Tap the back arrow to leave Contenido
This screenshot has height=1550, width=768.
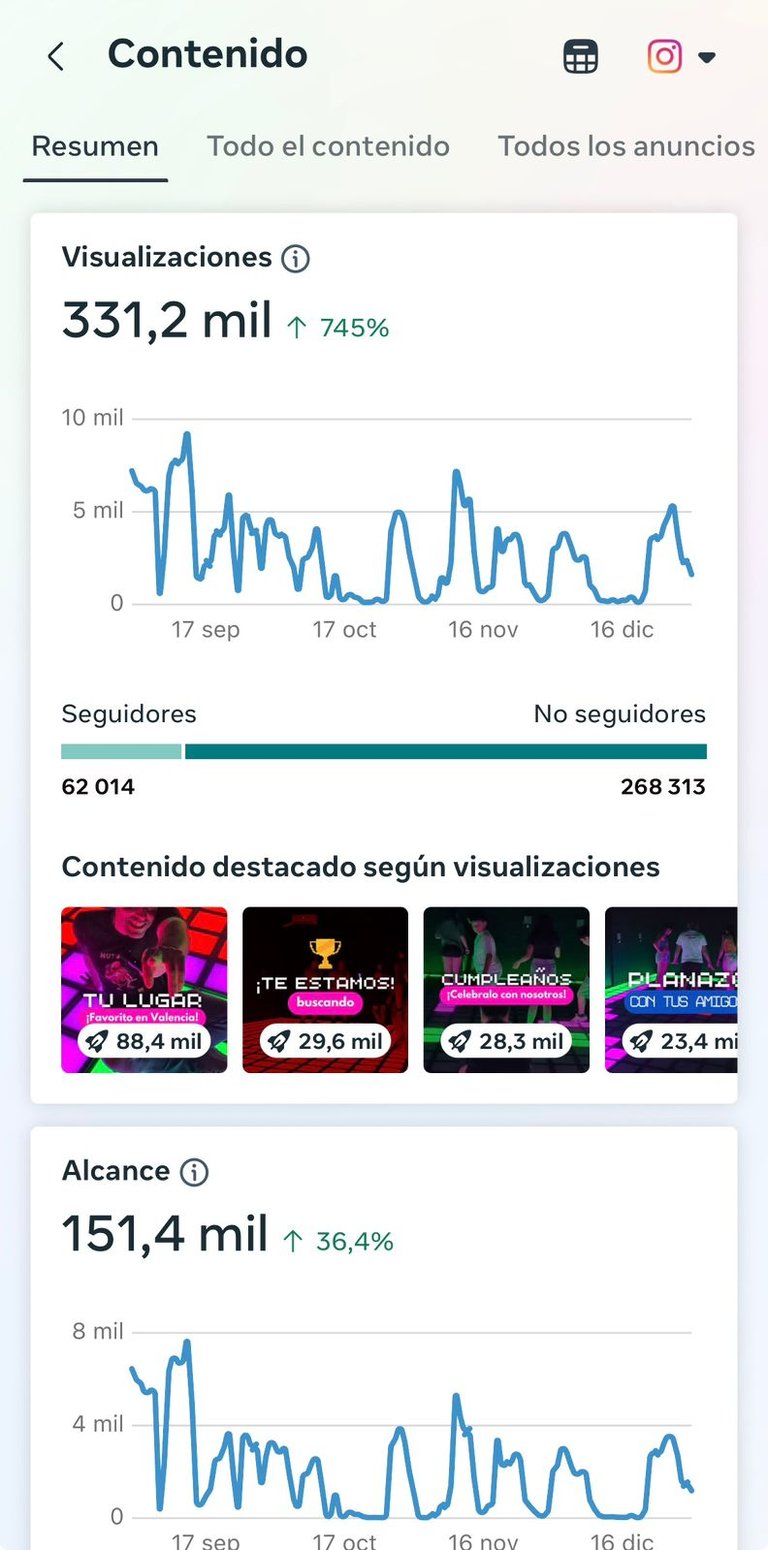pos(55,56)
